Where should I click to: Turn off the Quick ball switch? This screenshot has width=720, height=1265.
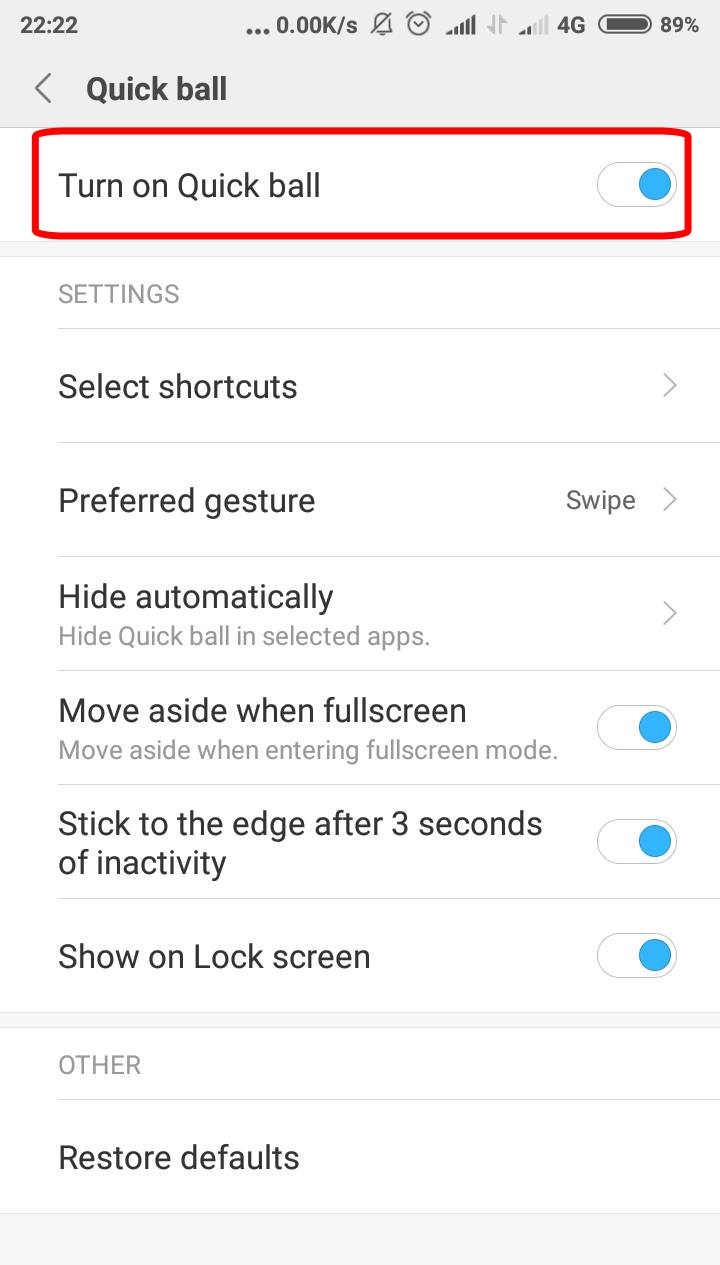[x=637, y=186]
